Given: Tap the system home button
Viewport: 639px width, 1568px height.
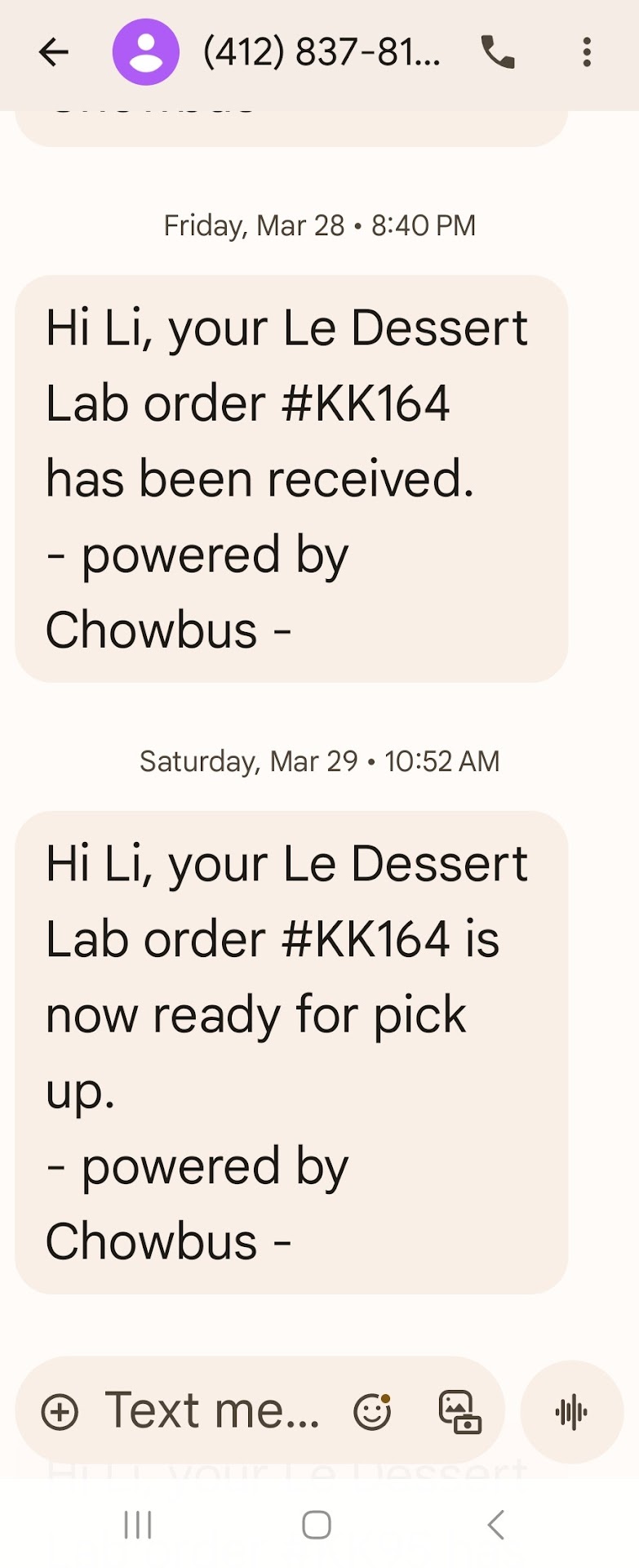Looking at the screenshot, I should tap(317, 1525).
